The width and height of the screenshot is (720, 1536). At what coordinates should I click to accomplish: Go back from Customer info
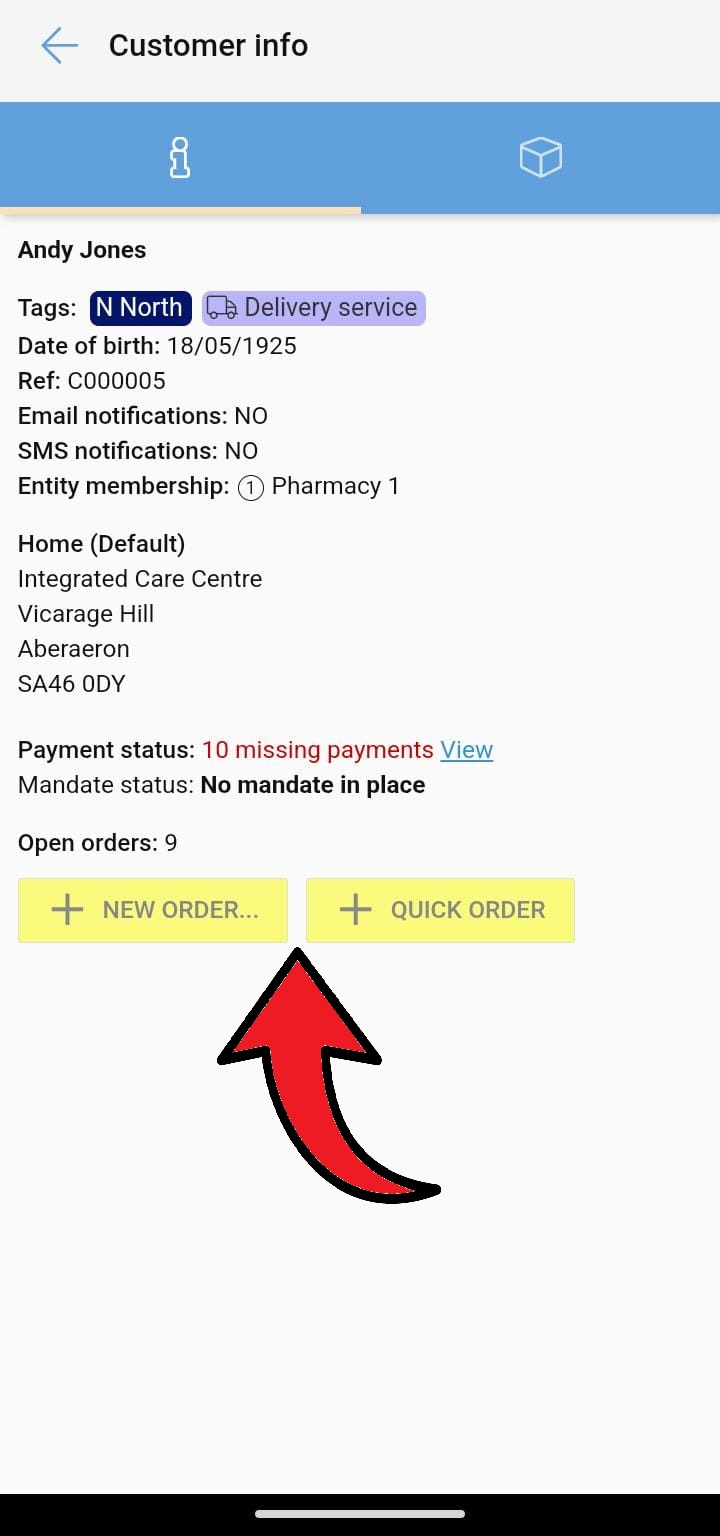pyautogui.click(x=59, y=46)
